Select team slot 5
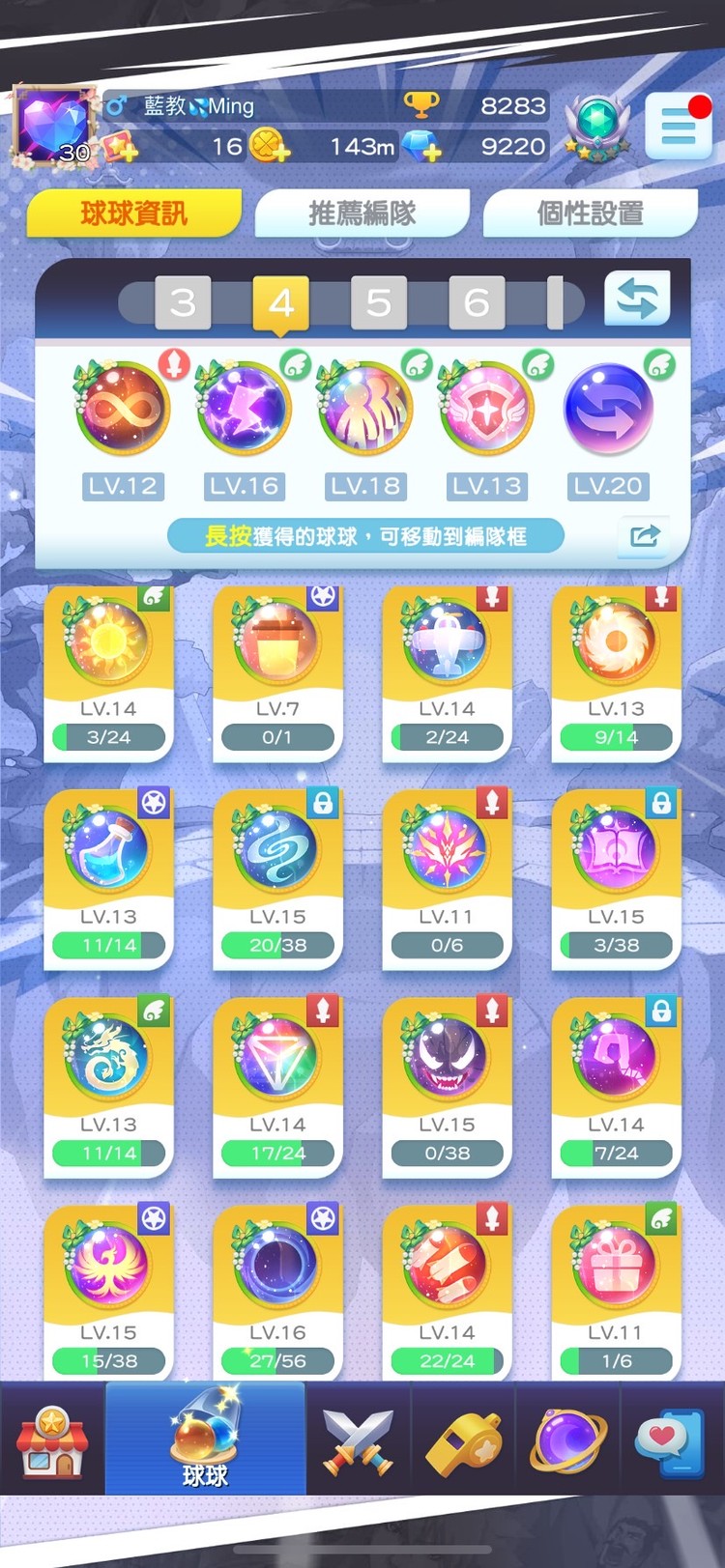Screen dimensions: 725x1568 [378, 303]
